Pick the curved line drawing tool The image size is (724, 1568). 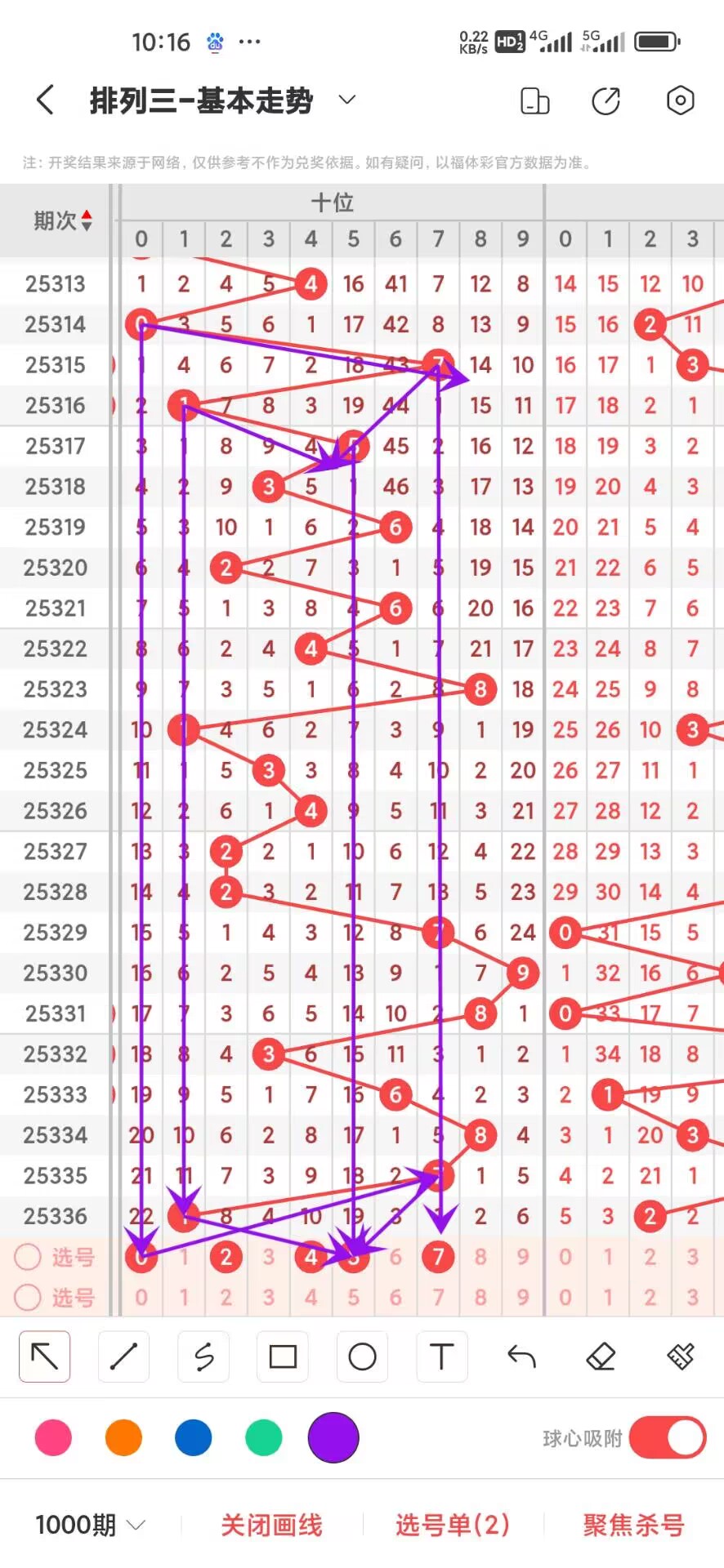pos(203,1356)
